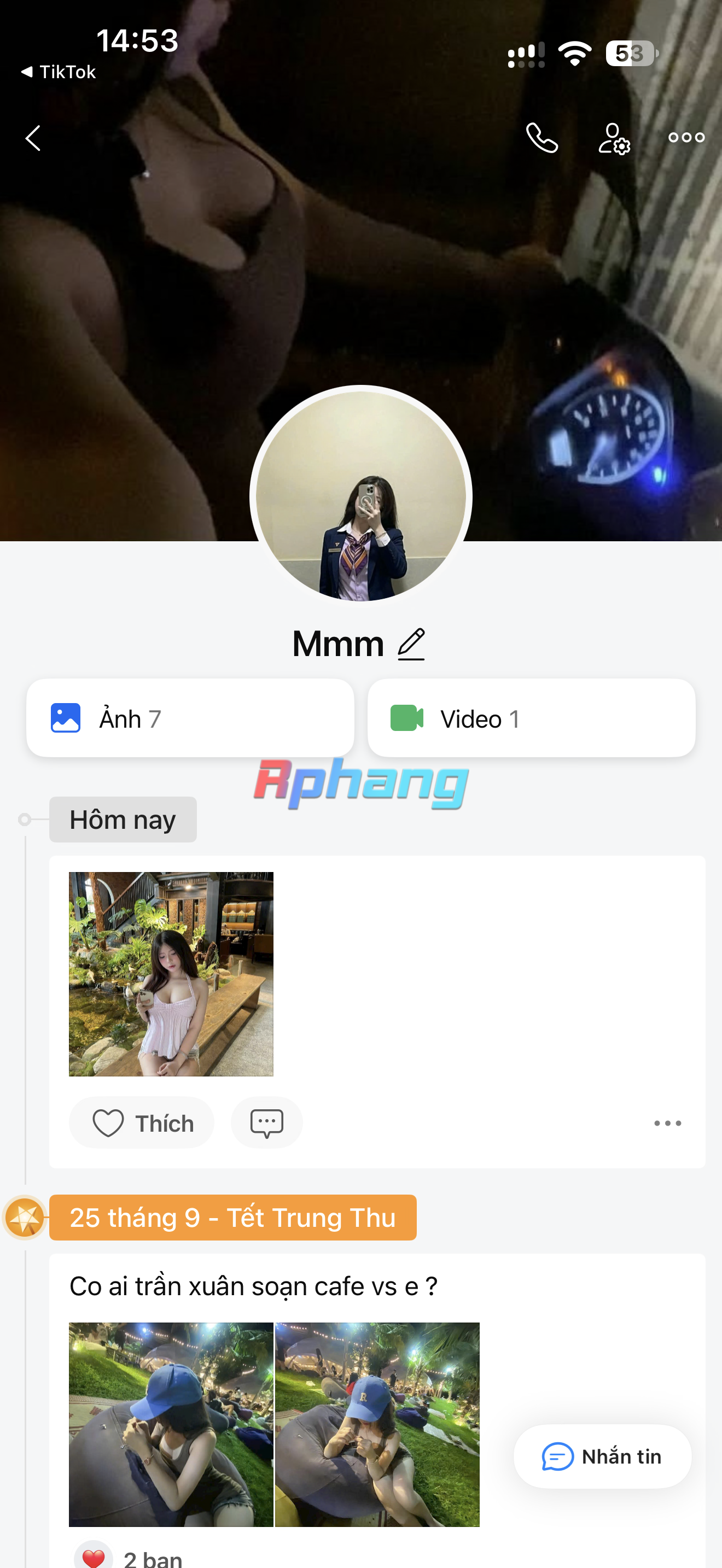Open more options on today's post
The height and width of the screenshot is (1568, 722).
coord(668,1123)
